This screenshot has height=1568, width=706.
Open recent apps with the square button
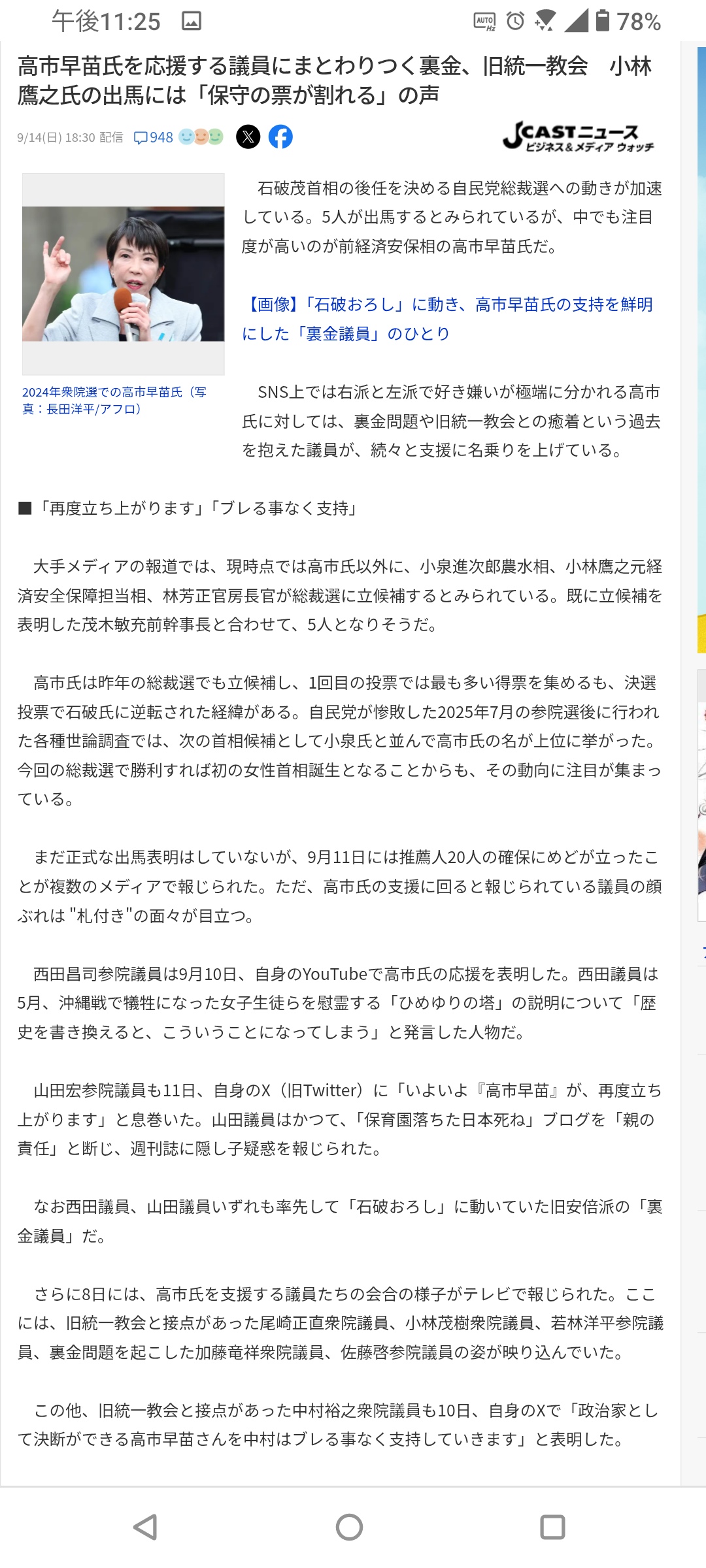[552, 1527]
